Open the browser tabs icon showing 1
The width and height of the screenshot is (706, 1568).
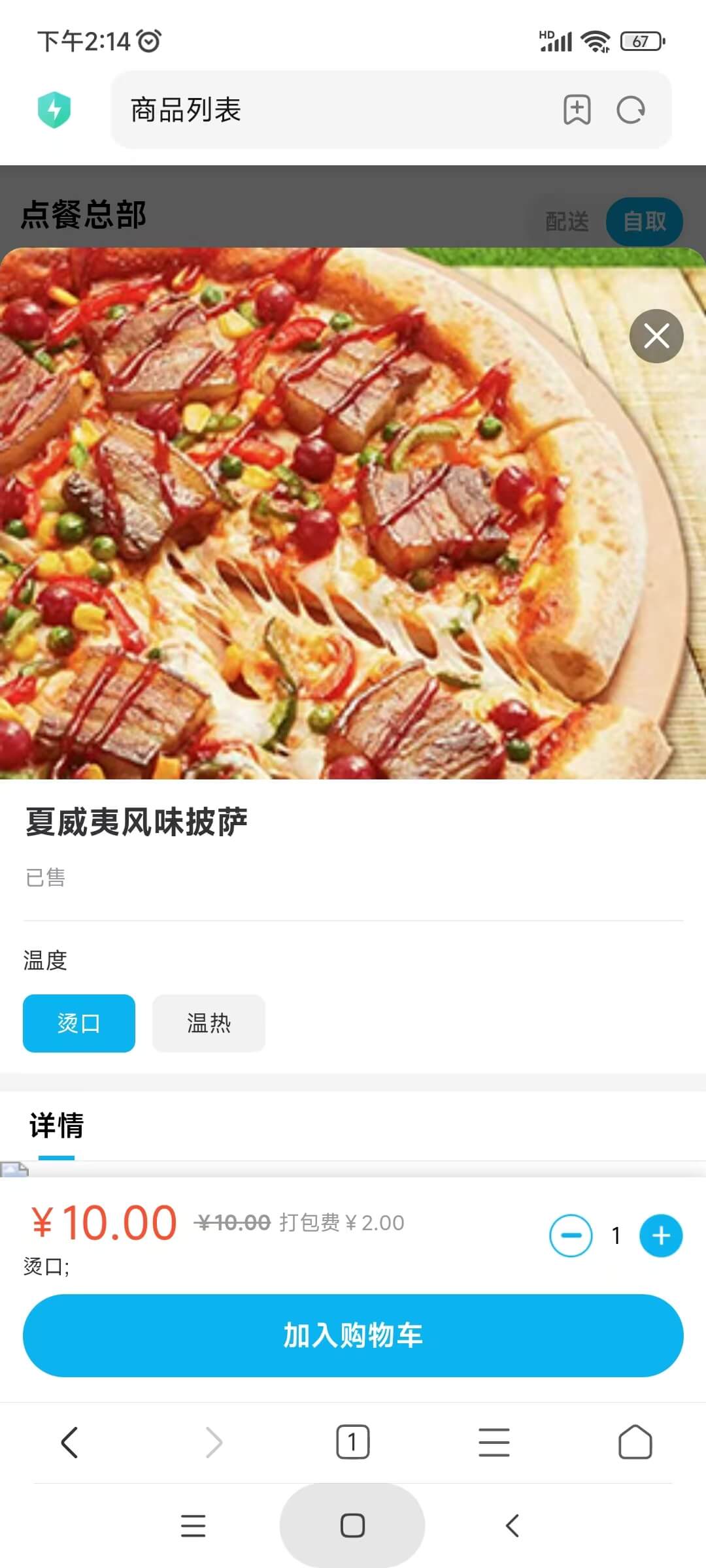point(352,1442)
